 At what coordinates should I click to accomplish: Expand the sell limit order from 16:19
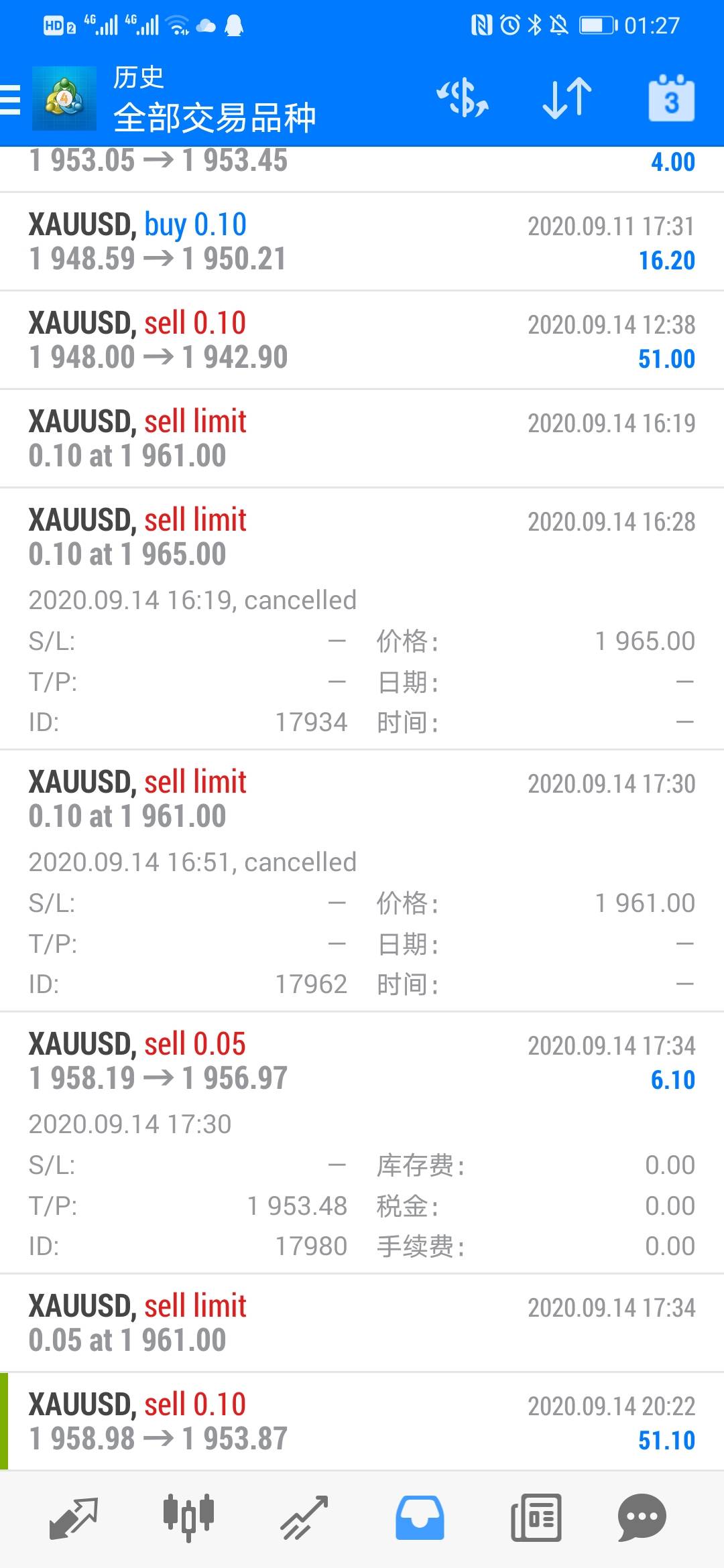(362, 439)
